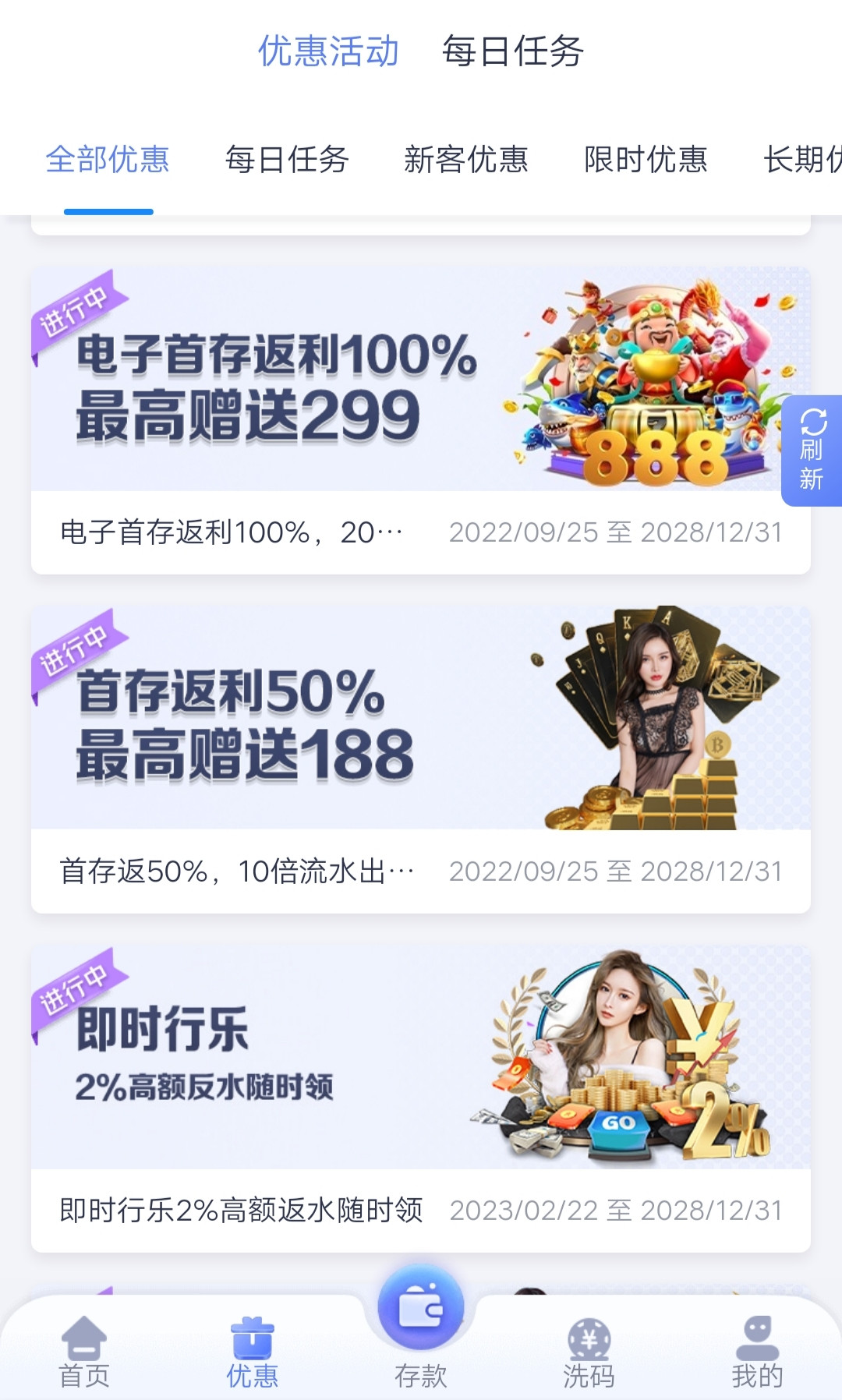Select the 限时优惠 filter tab
Viewport: 842px width, 1400px height.
click(x=646, y=160)
